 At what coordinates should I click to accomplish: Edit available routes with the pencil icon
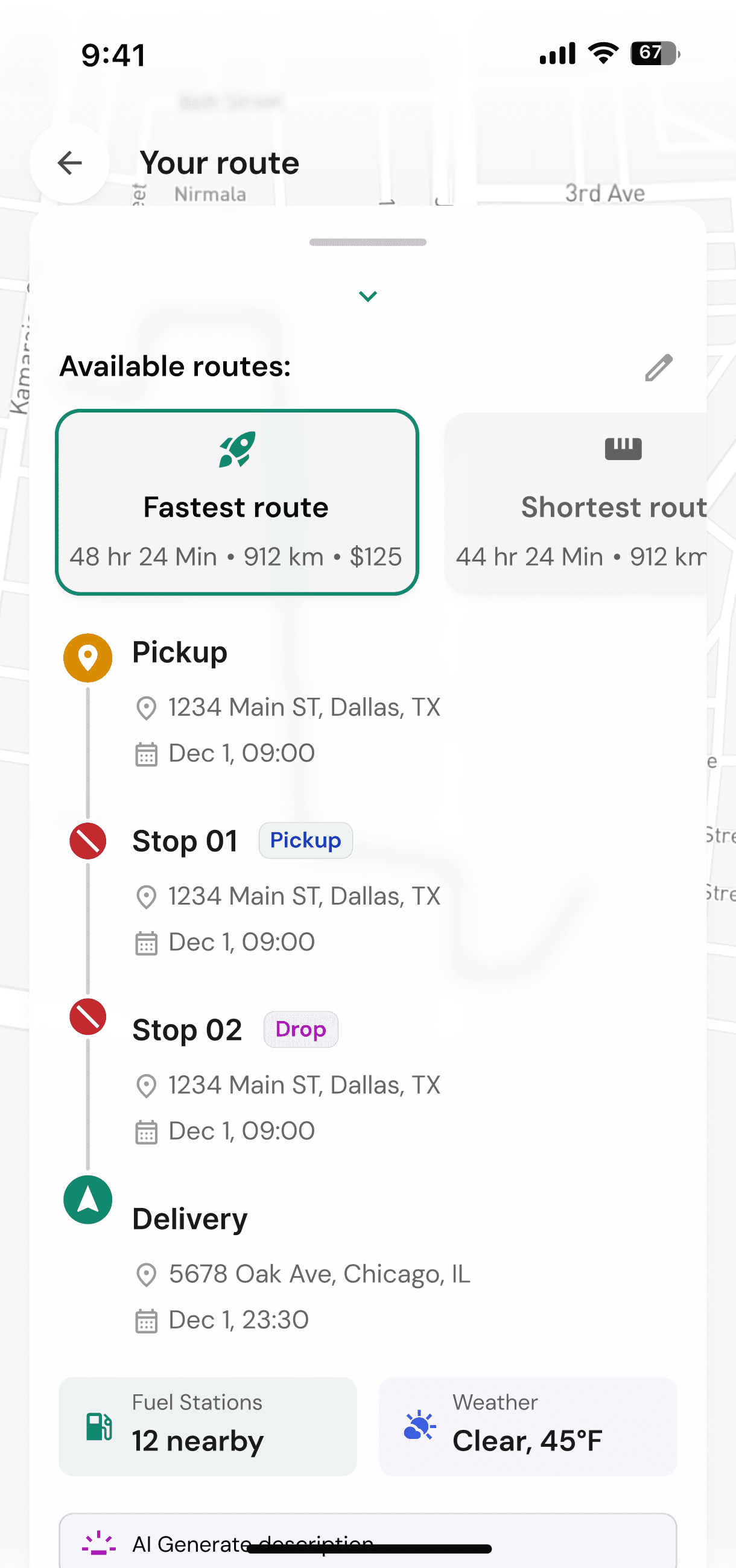[x=658, y=368]
